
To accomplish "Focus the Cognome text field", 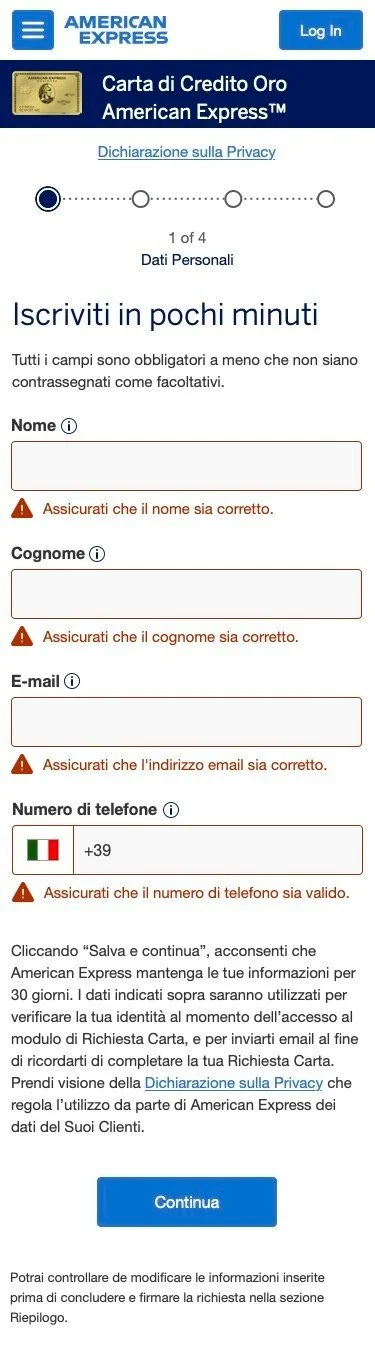I will (186, 594).
